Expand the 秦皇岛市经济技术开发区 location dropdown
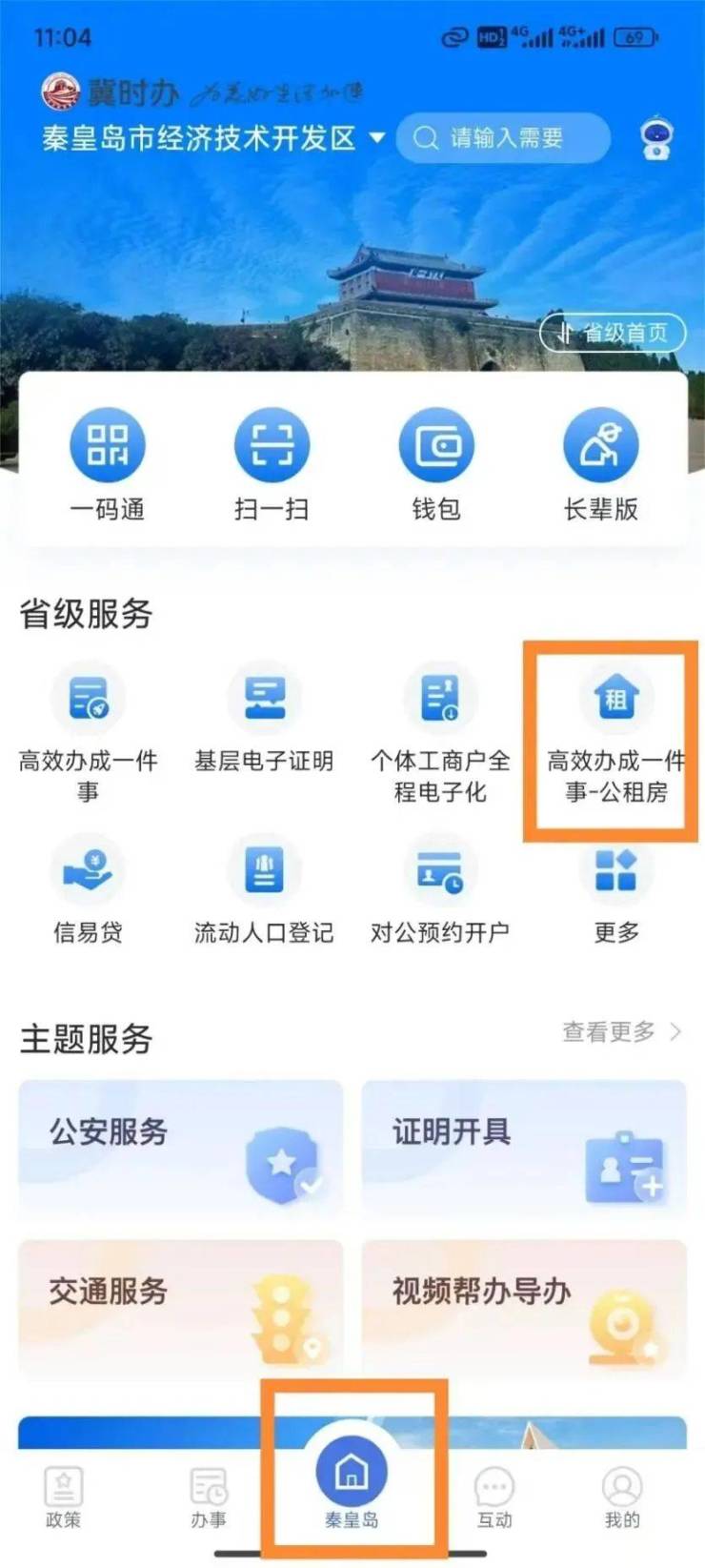This screenshot has width=705, height=1568. (377, 137)
